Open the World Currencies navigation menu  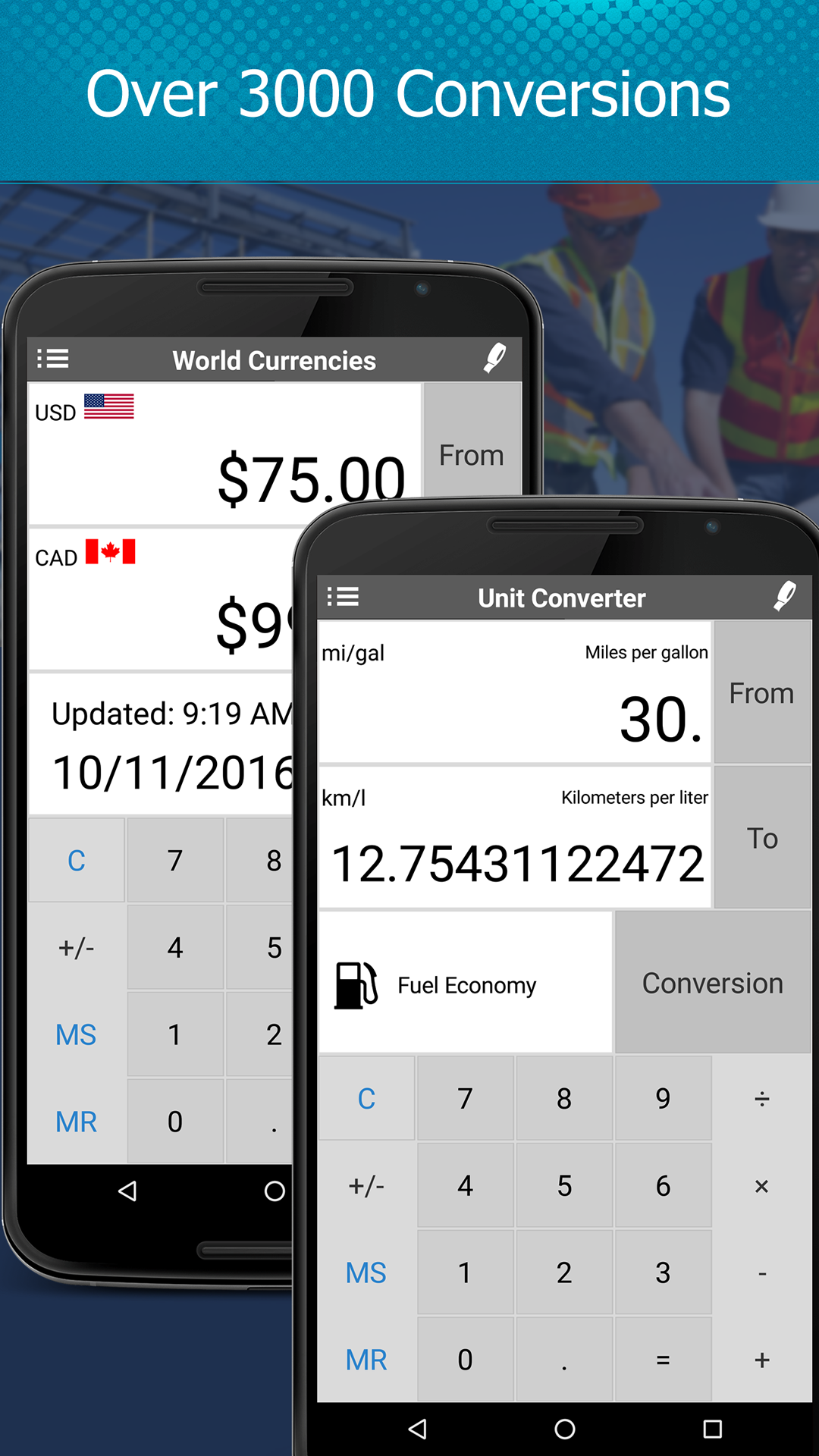53,359
